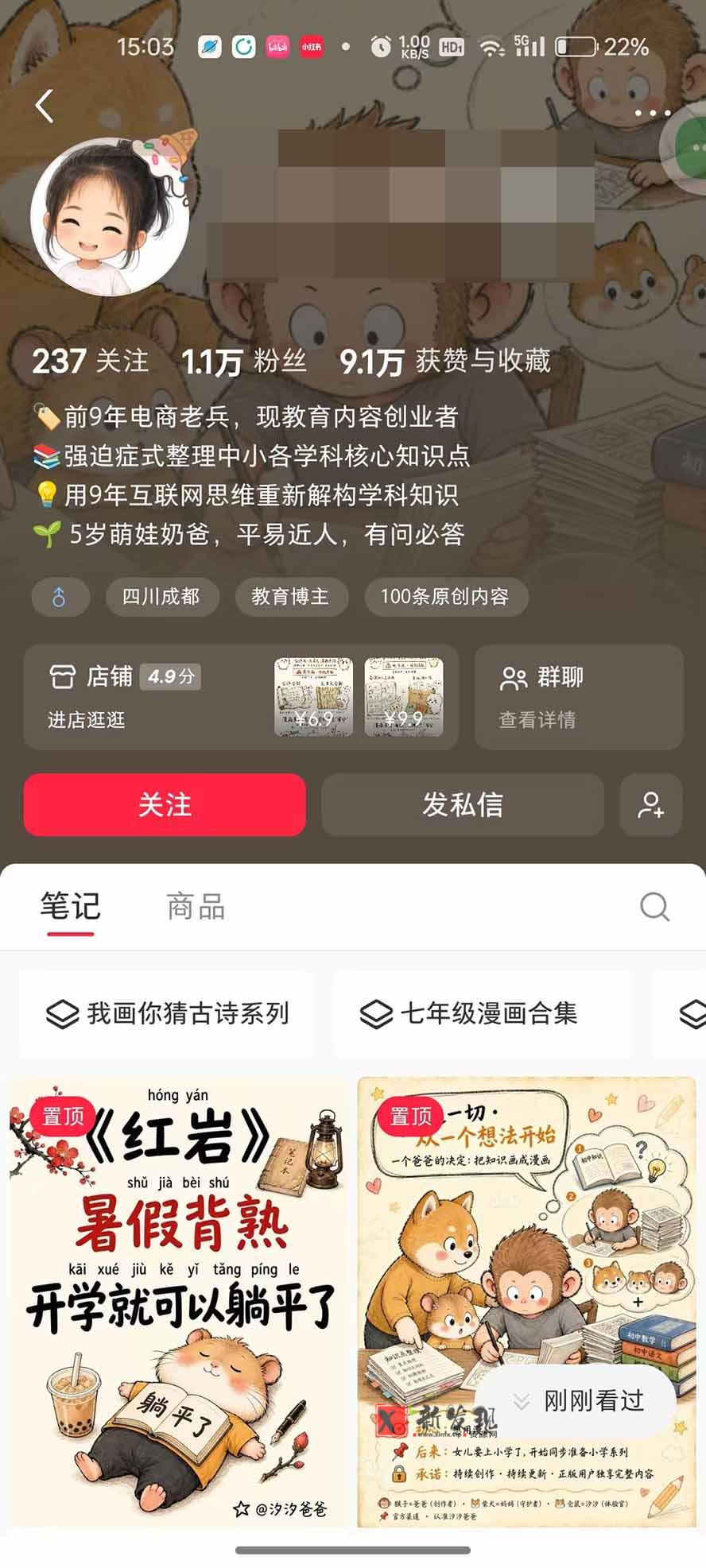Switch to the 笔记 tab
Image resolution: width=706 pixels, height=1568 pixels.
click(71, 906)
